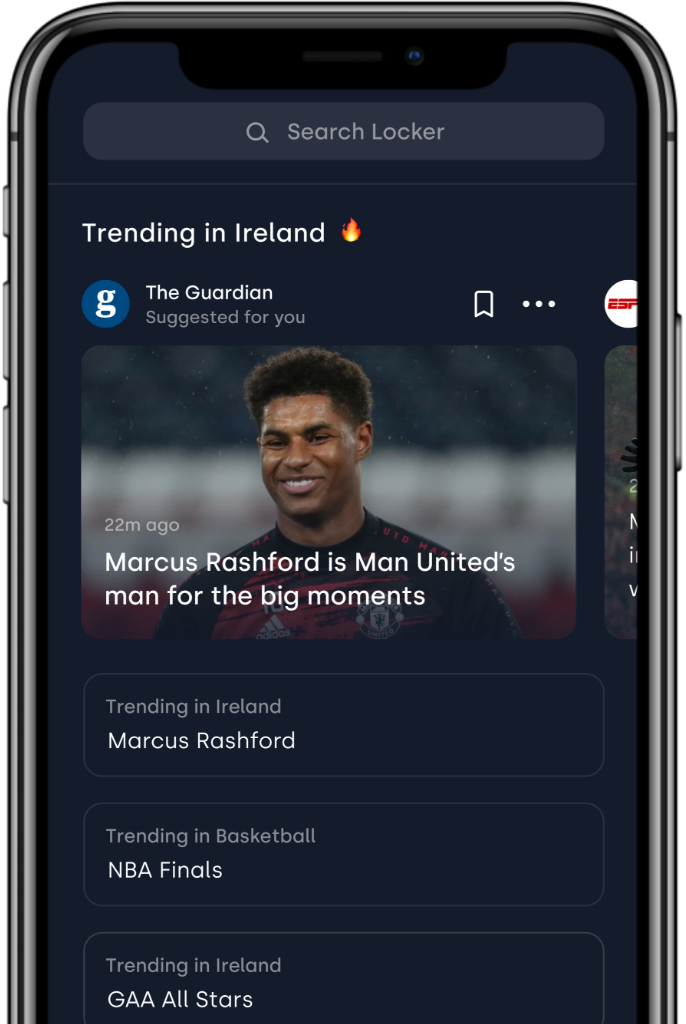This screenshot has height=1024, width=686.
Task: Open the ESPN publisher avatar
Action: 622,304
